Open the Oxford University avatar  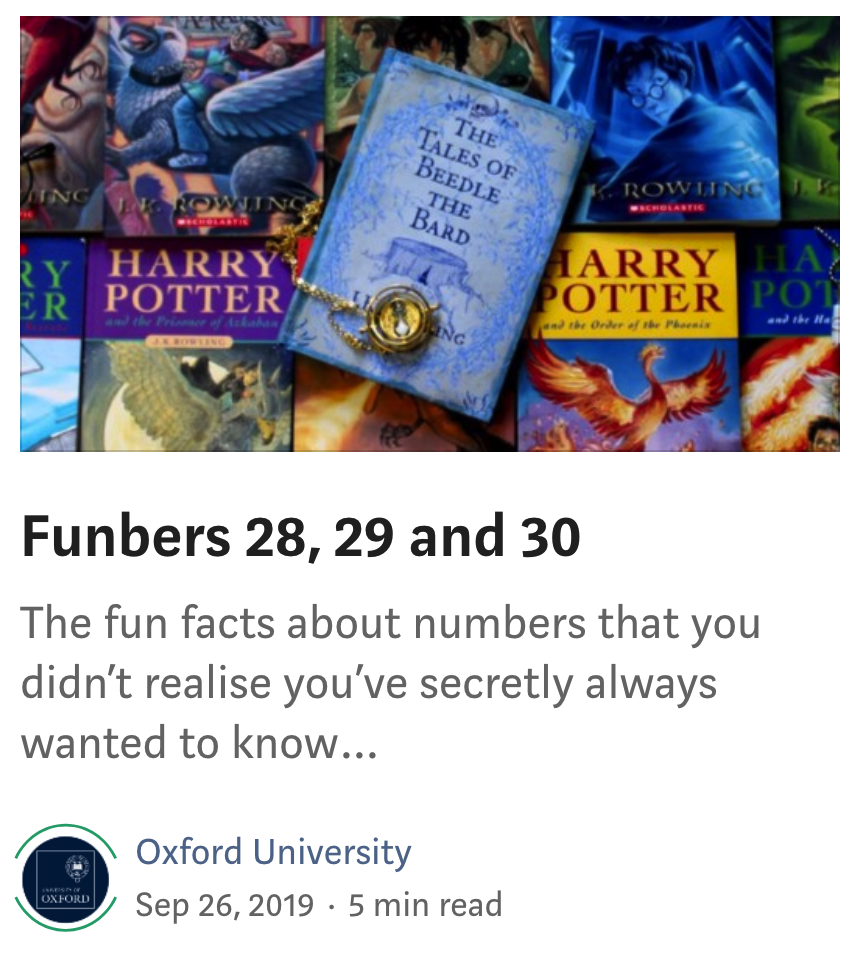pos(66,878)
